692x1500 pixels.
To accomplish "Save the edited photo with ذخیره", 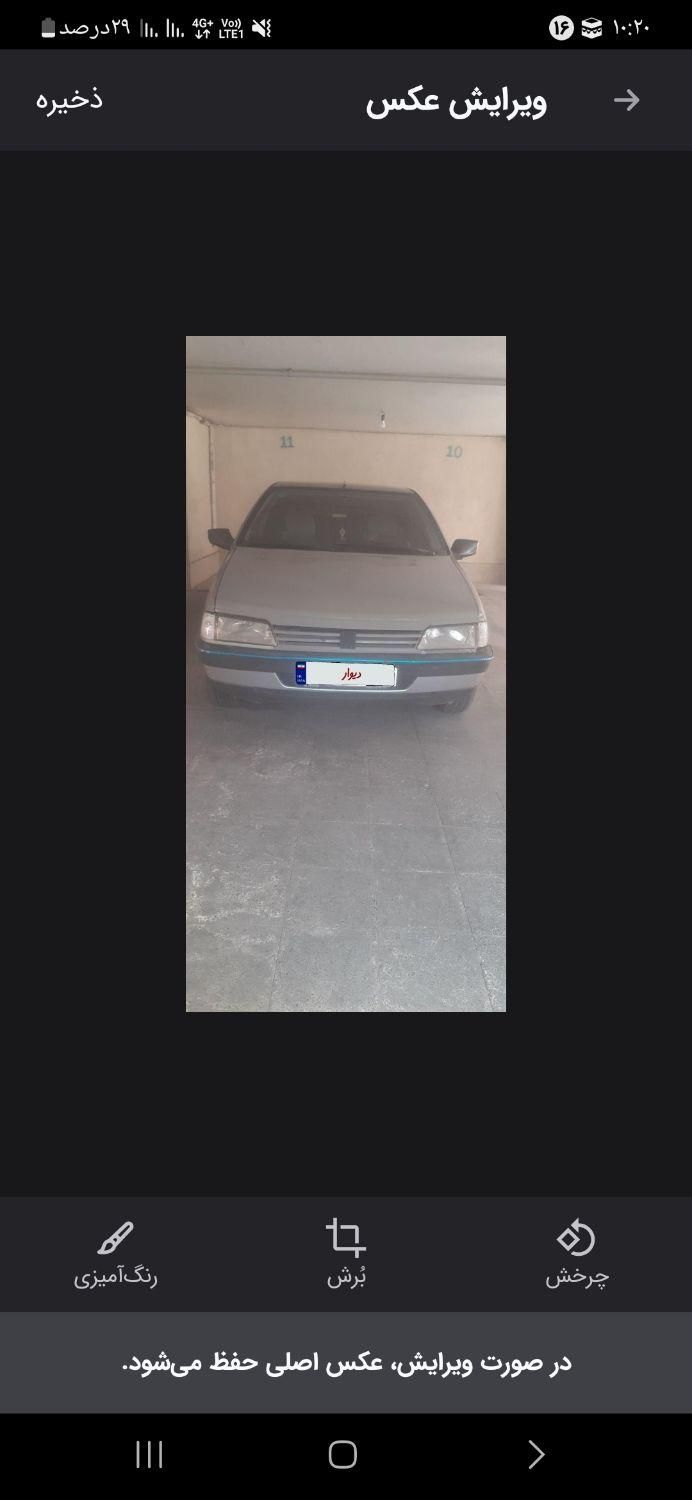I will pos(69,99).
